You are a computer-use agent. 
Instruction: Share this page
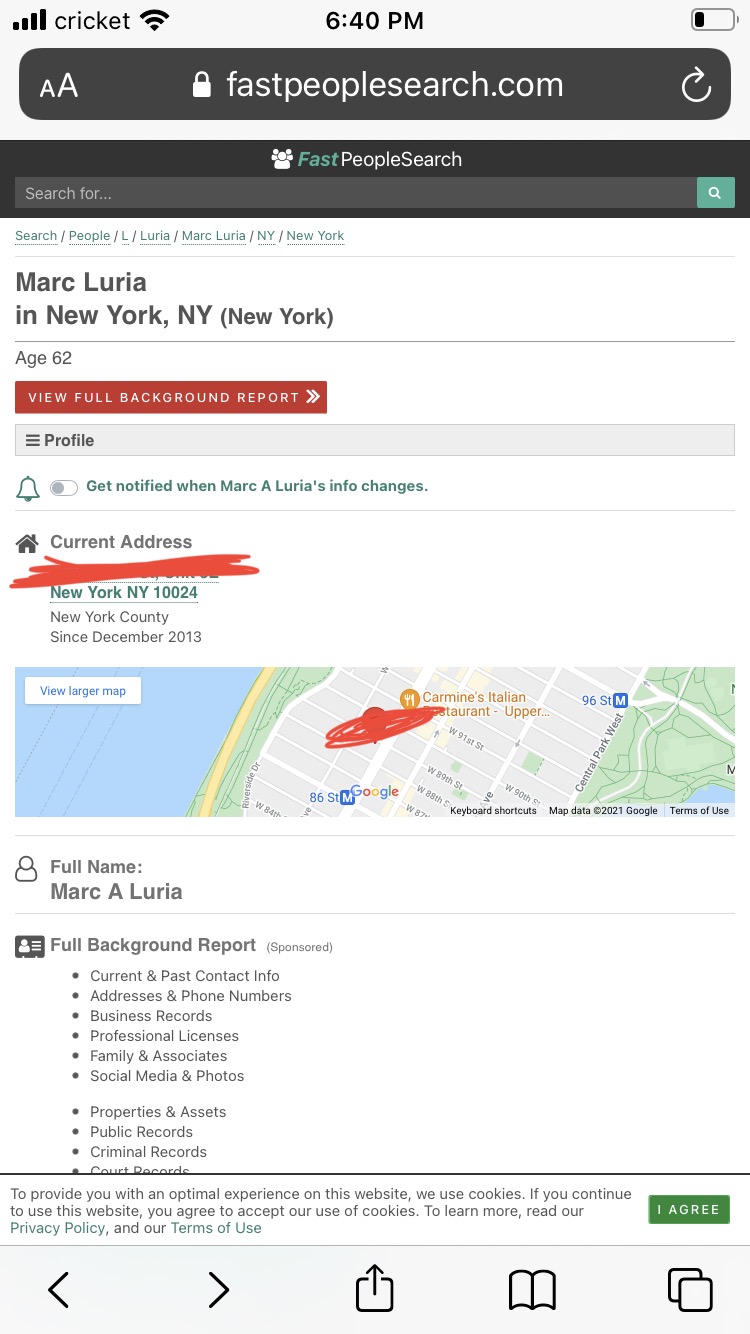pyautogui.click(x=375, y=1287)
